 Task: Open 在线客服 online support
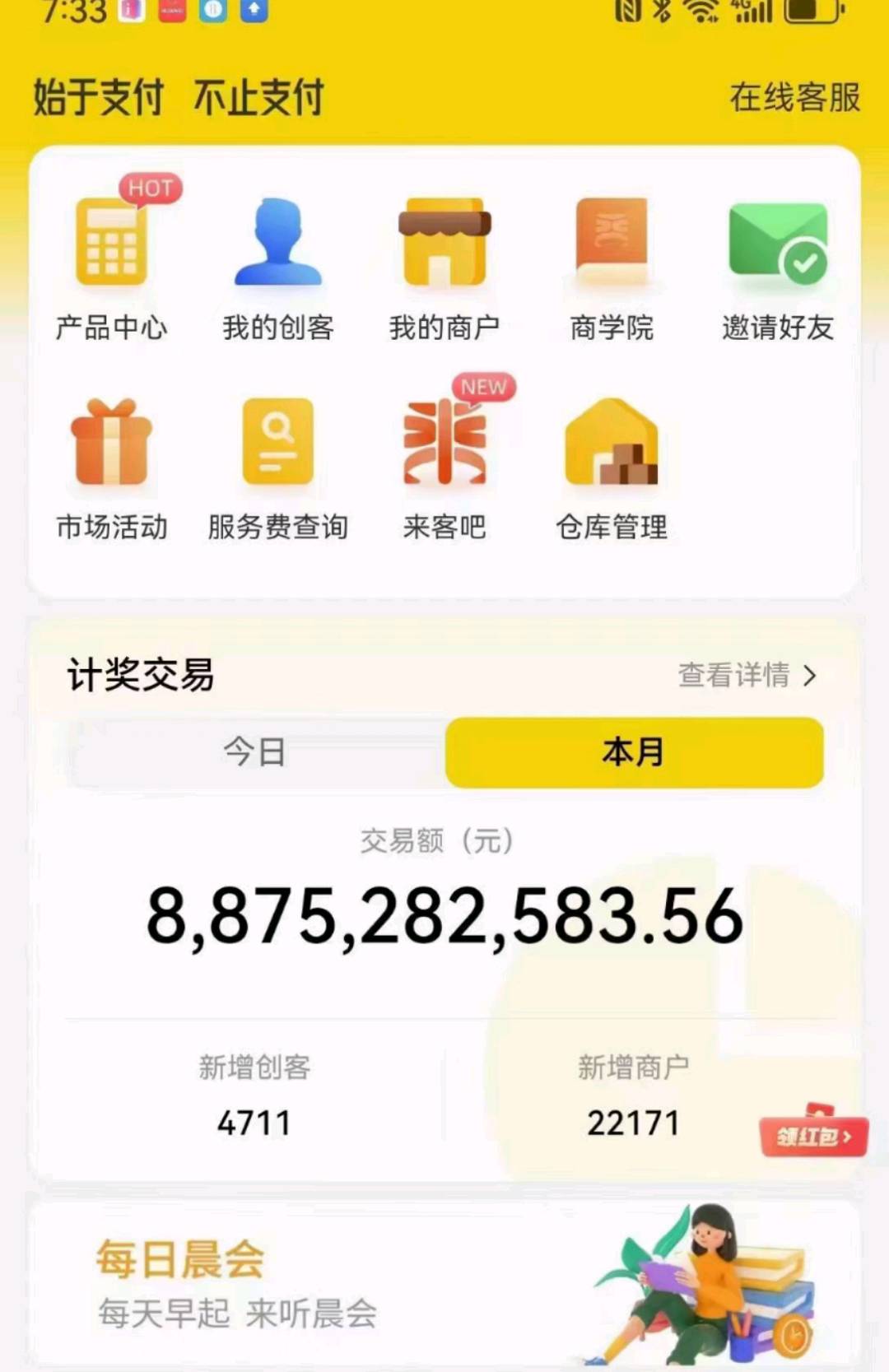[794, 97]
